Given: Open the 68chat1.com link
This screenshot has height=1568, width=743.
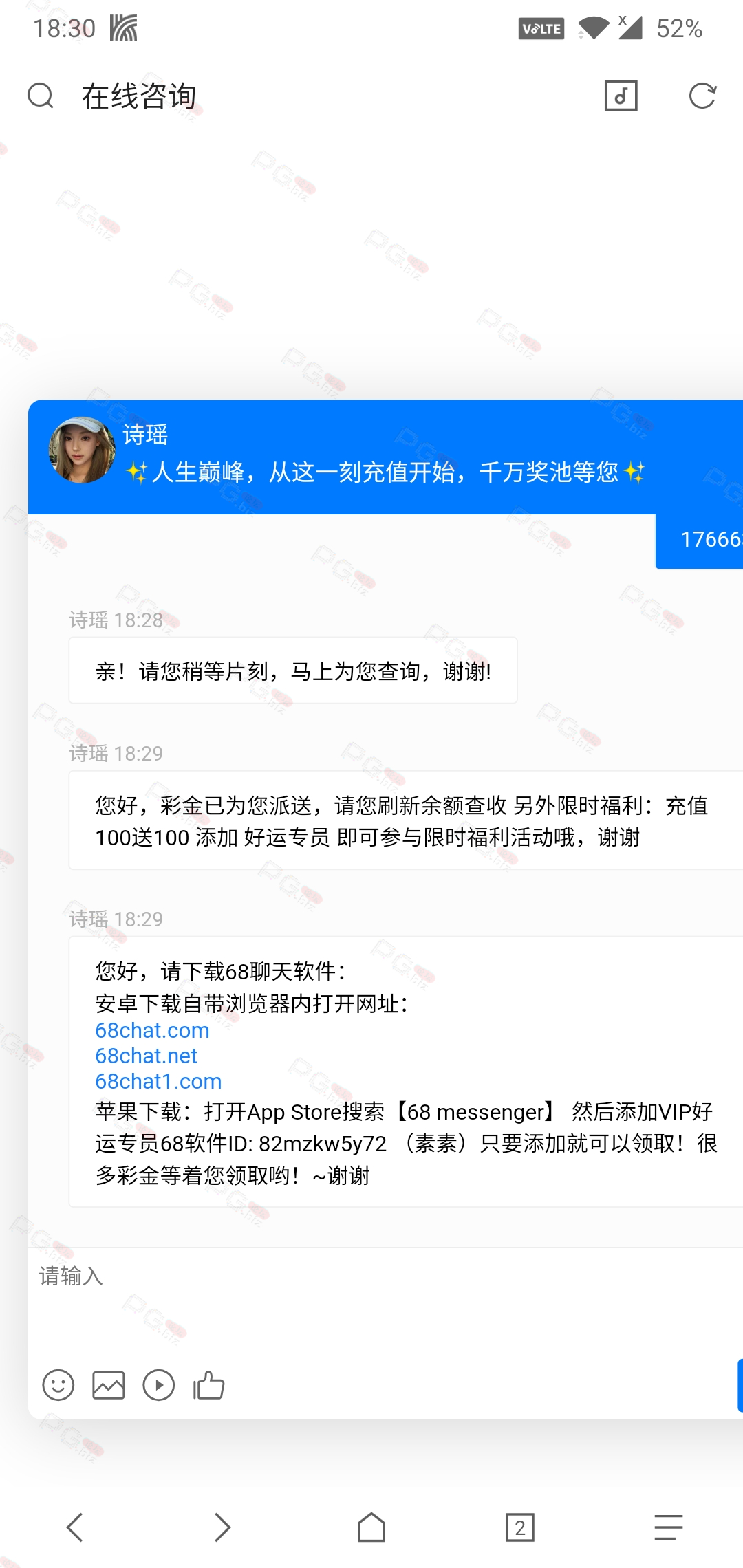Looking at the screenshot, I should pyautogui.click(x=158, y=1081).
